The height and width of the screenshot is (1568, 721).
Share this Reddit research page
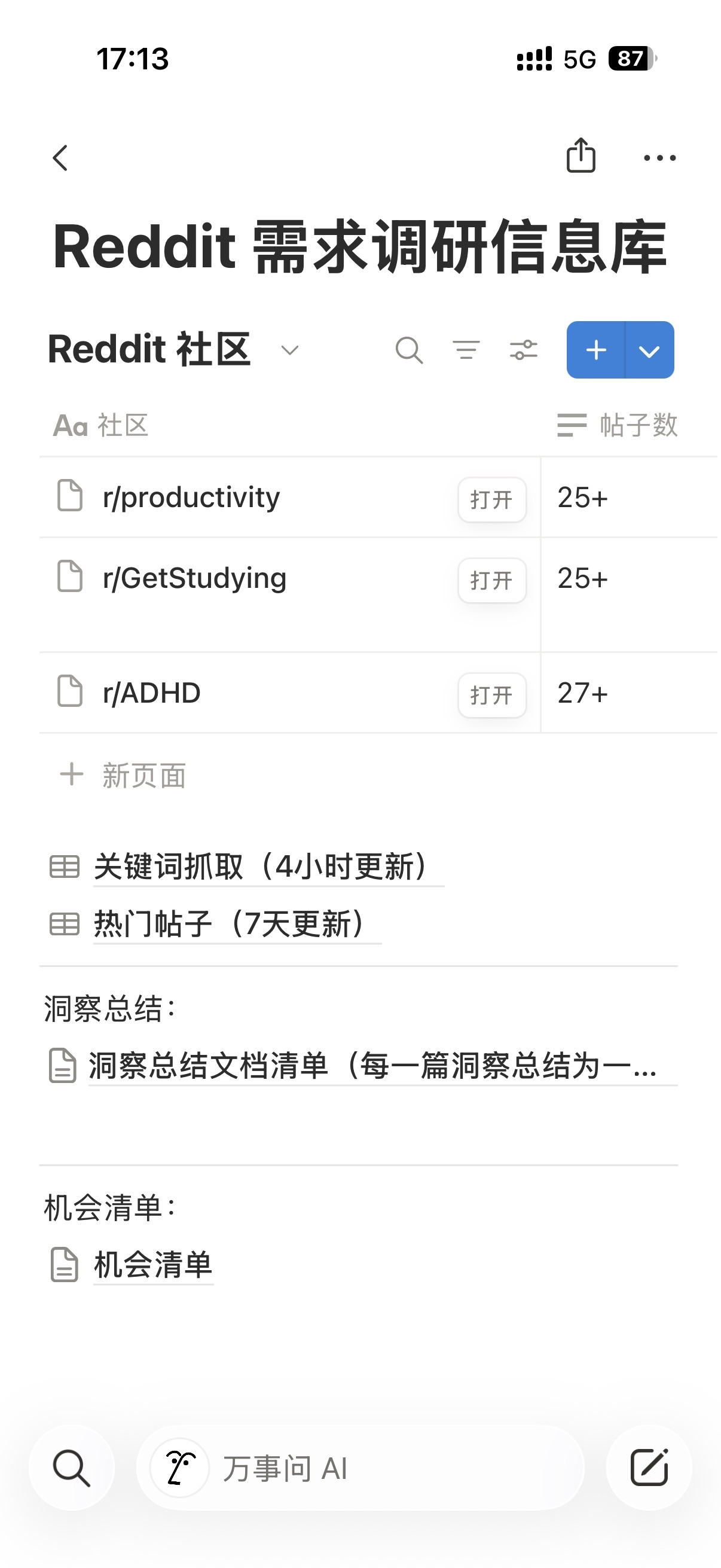click(x=581, y=156)
